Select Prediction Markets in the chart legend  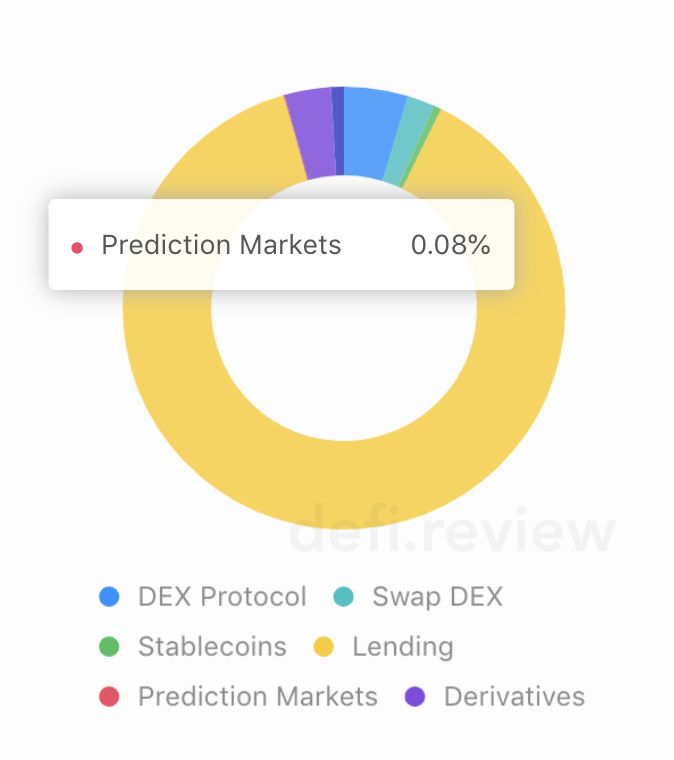click(240, 697)
